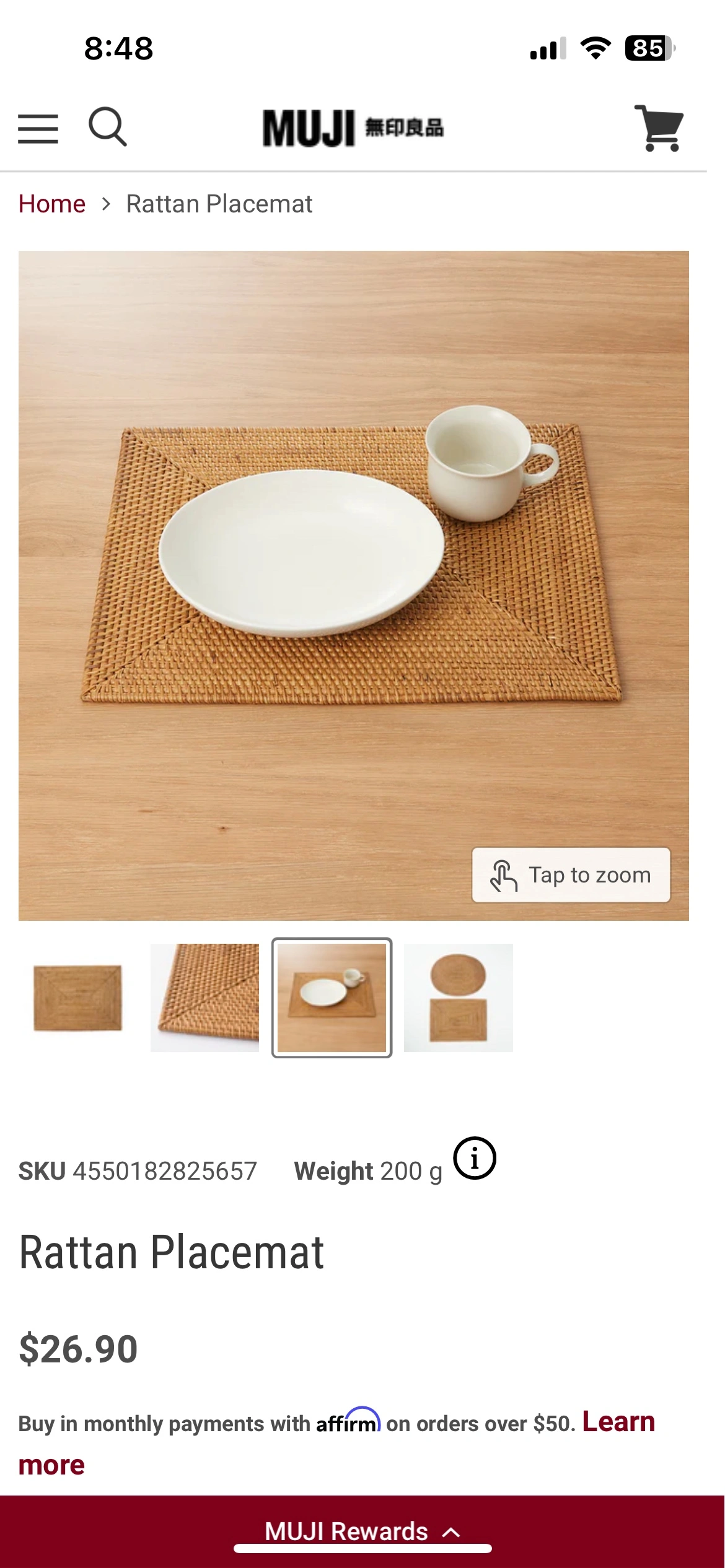Go to the MUJI homepage logo
Image resolution: width=725 pixels, height=1568 pixels.
[x=353, y=128]
